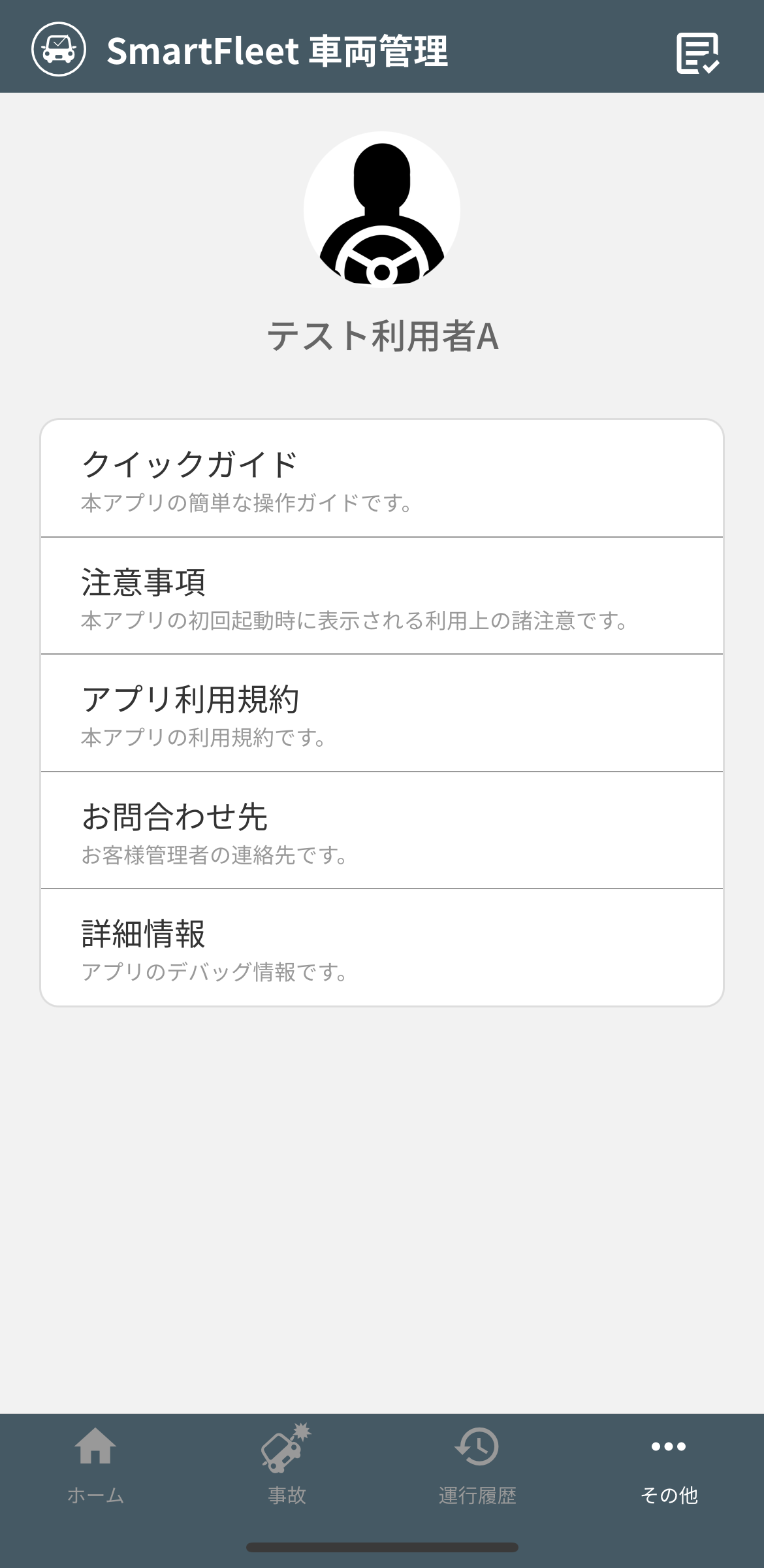Open the checklist icon in the header

click(698, 52)
